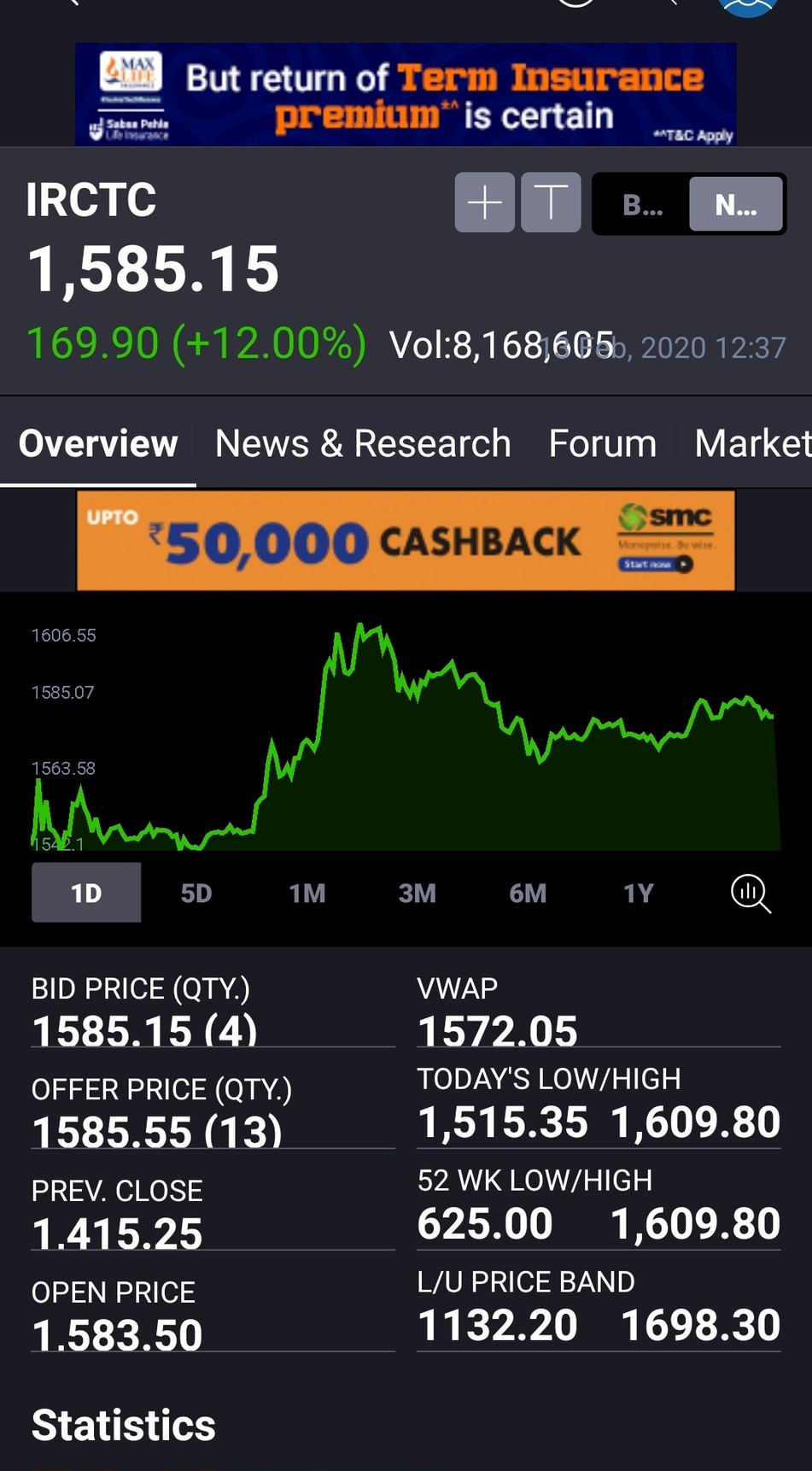Open the Max Life term insurance ad

pos(406,94)
